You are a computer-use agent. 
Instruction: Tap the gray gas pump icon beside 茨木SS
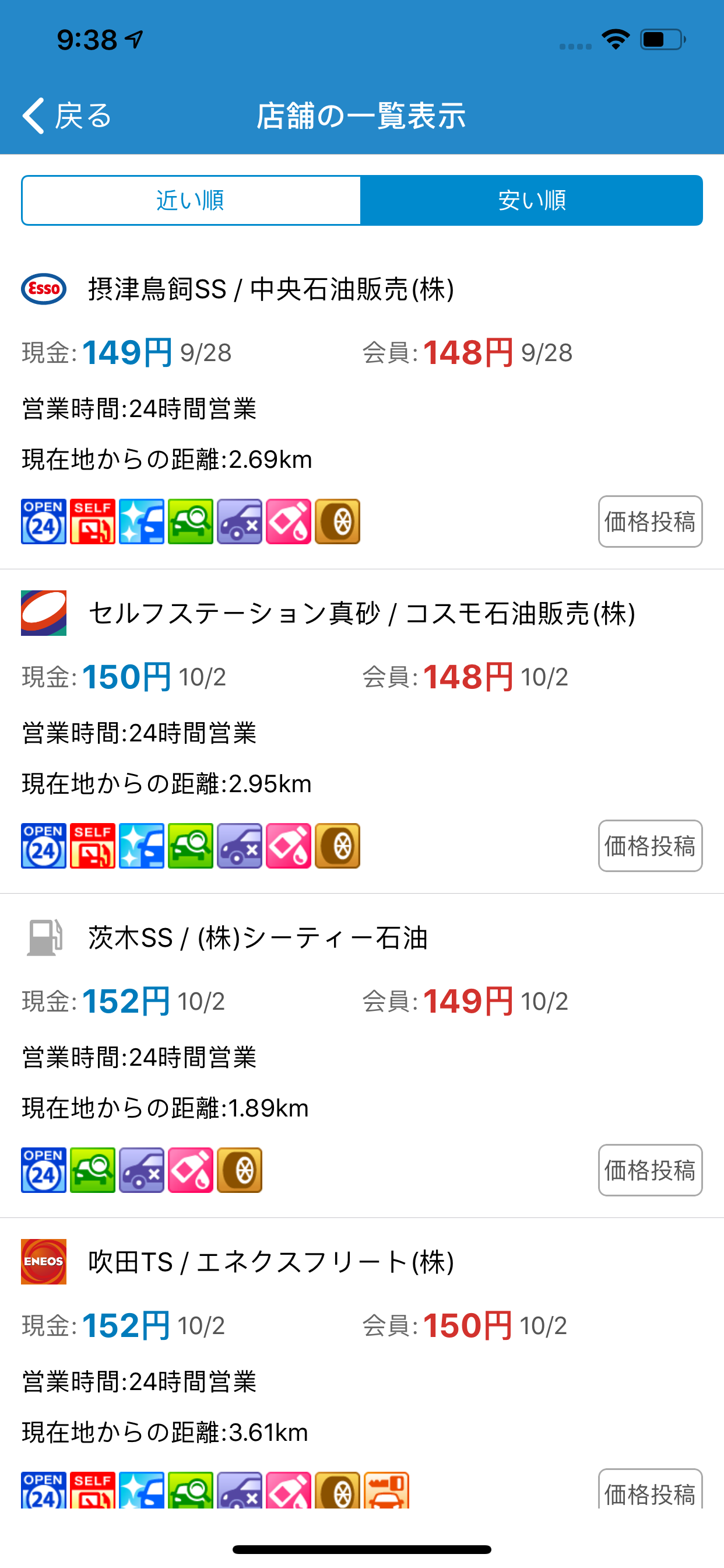click(x=43, y=937)
